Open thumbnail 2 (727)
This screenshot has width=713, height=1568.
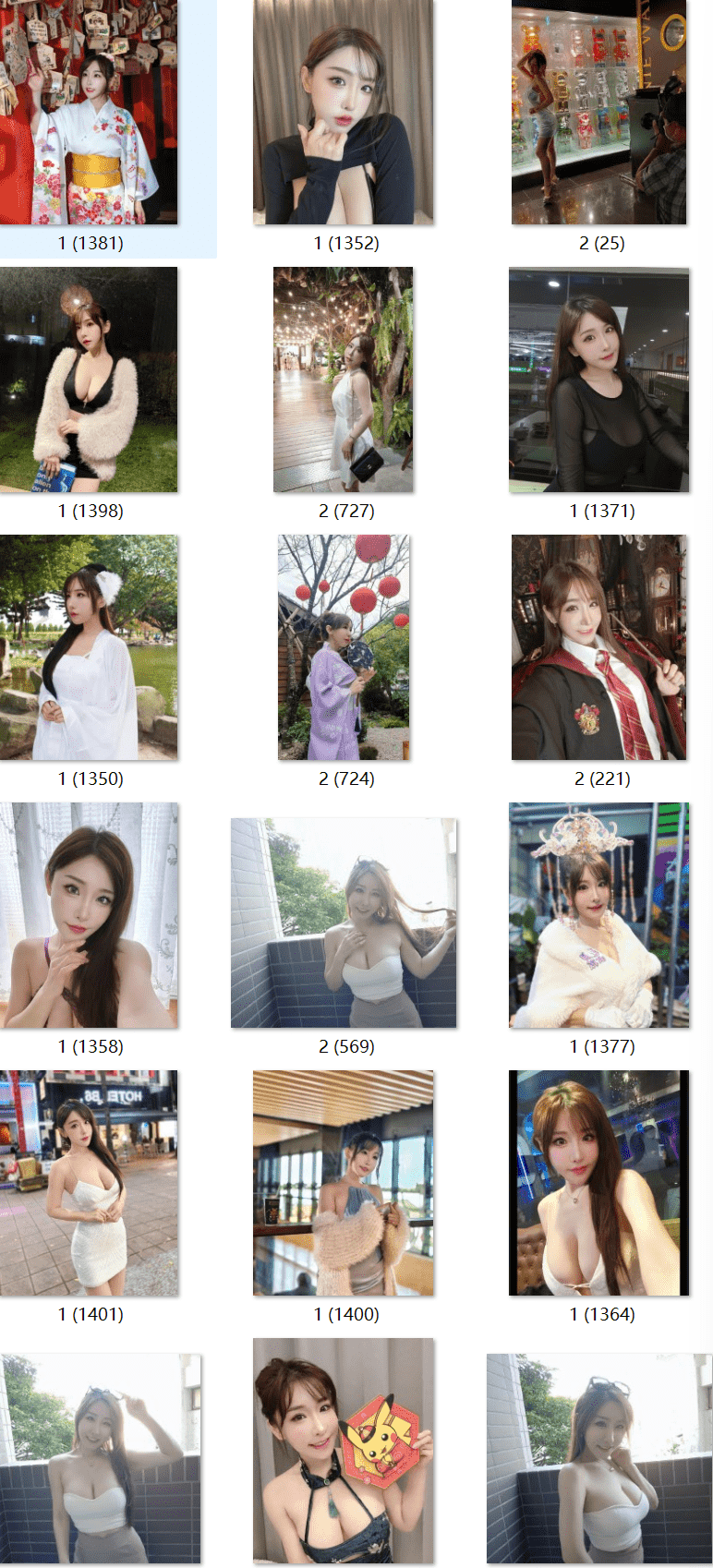(344, 380)
